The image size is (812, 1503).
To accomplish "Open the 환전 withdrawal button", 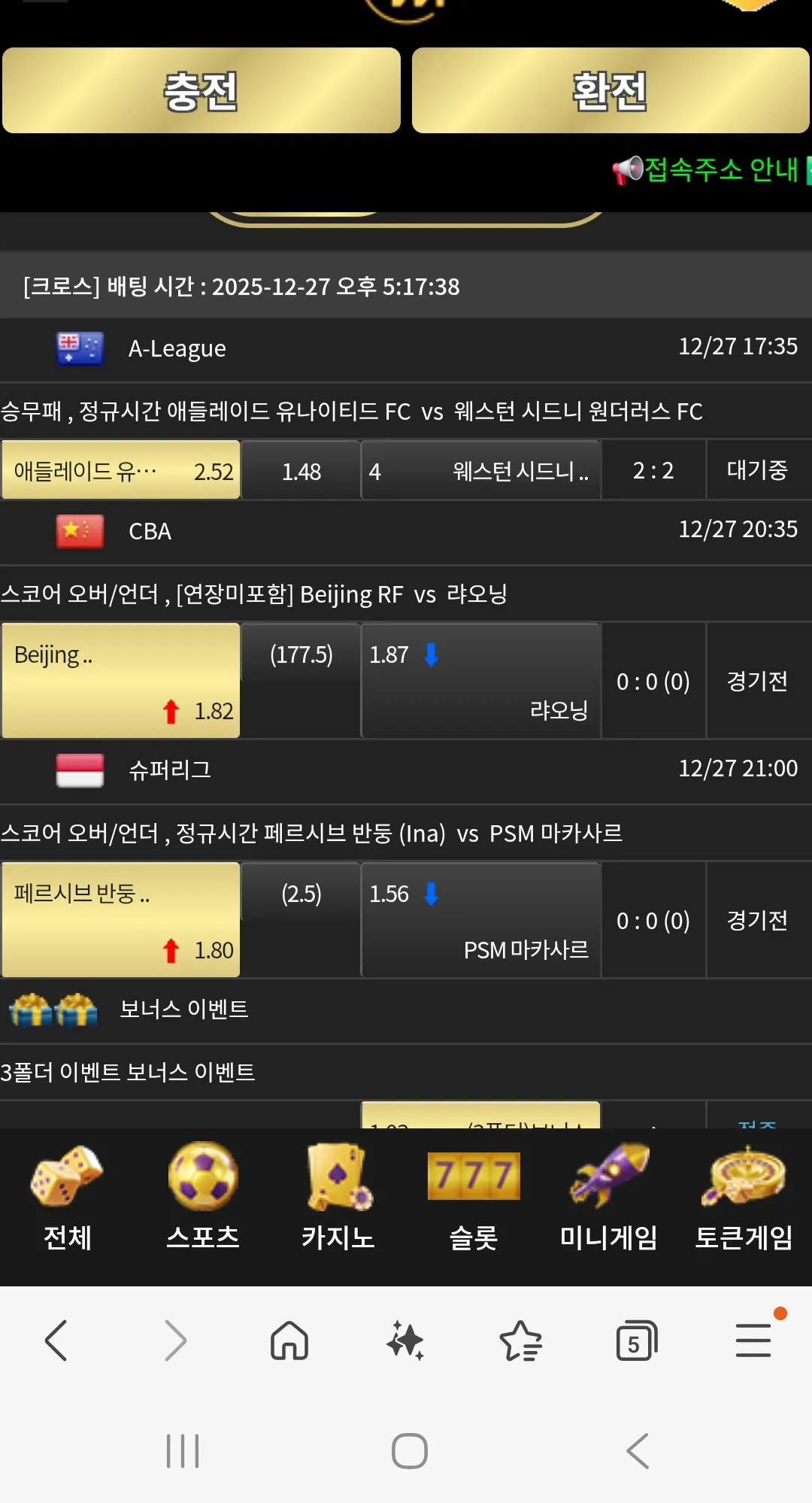I will pyautogui.click(x=611, y=90).
